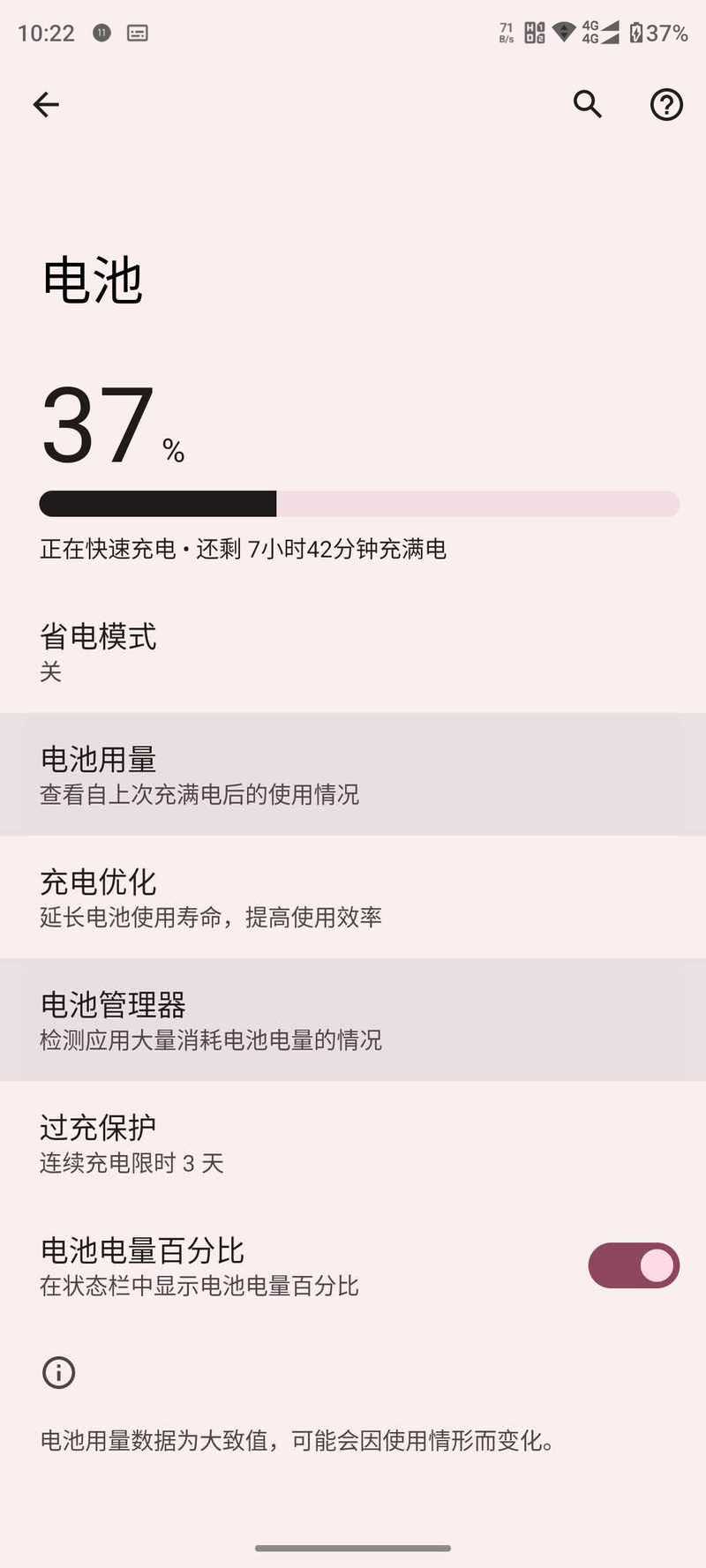This screenshot has width=706, height=1568.
Task: Turn off the 电池电量百分比 switch
Action: tap(634, 1265)
